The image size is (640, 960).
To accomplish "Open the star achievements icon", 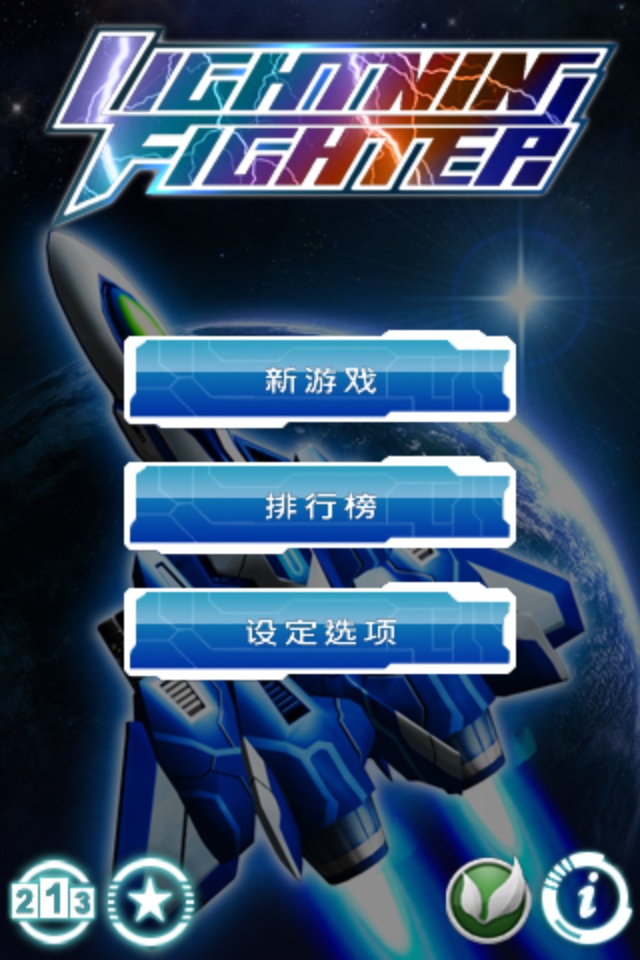I will point(151,903).
